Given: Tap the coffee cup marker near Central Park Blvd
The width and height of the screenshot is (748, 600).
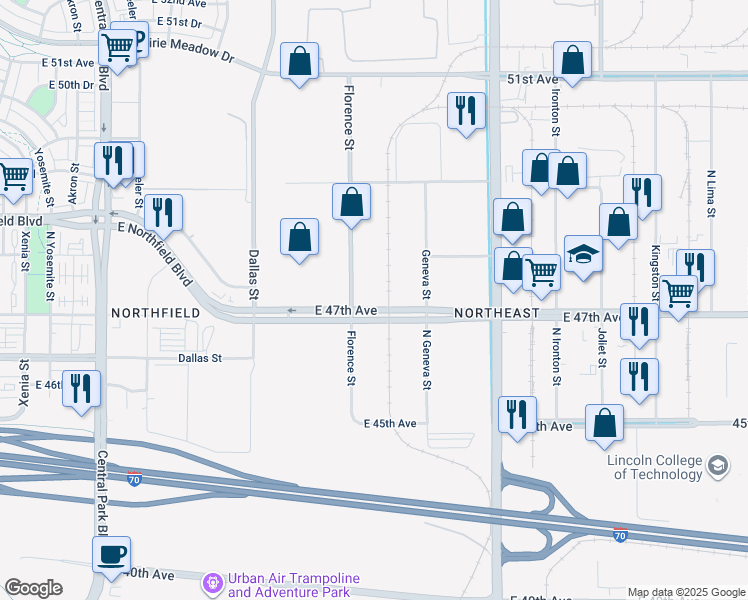Looking at the screenshot, I should pos(111,554).
